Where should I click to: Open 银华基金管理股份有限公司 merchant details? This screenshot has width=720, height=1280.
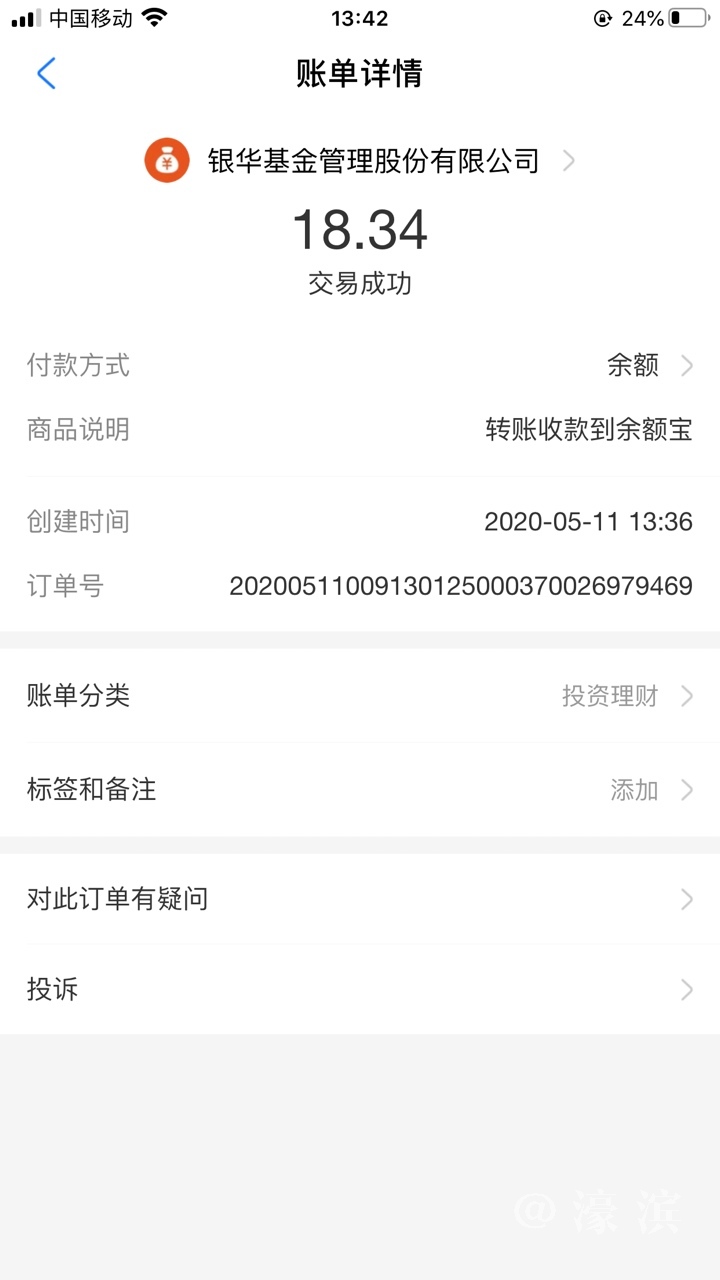click(x=372, y=161)
